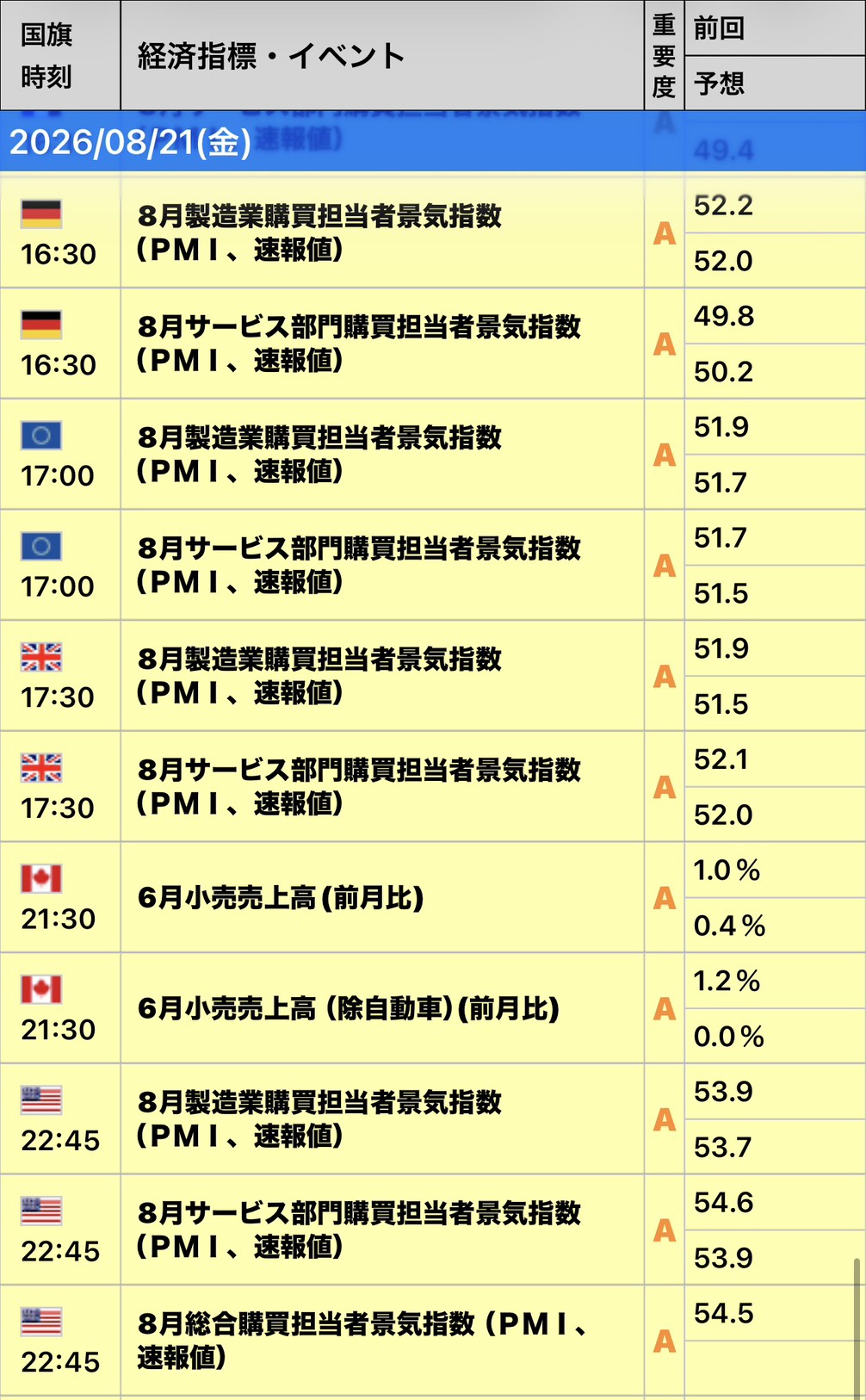Open the Eurozone 17:00 services PMI (サービス部門) row
Viewport: 866px width, 1400px height.
pyautogui.click(x=433, y=565)
